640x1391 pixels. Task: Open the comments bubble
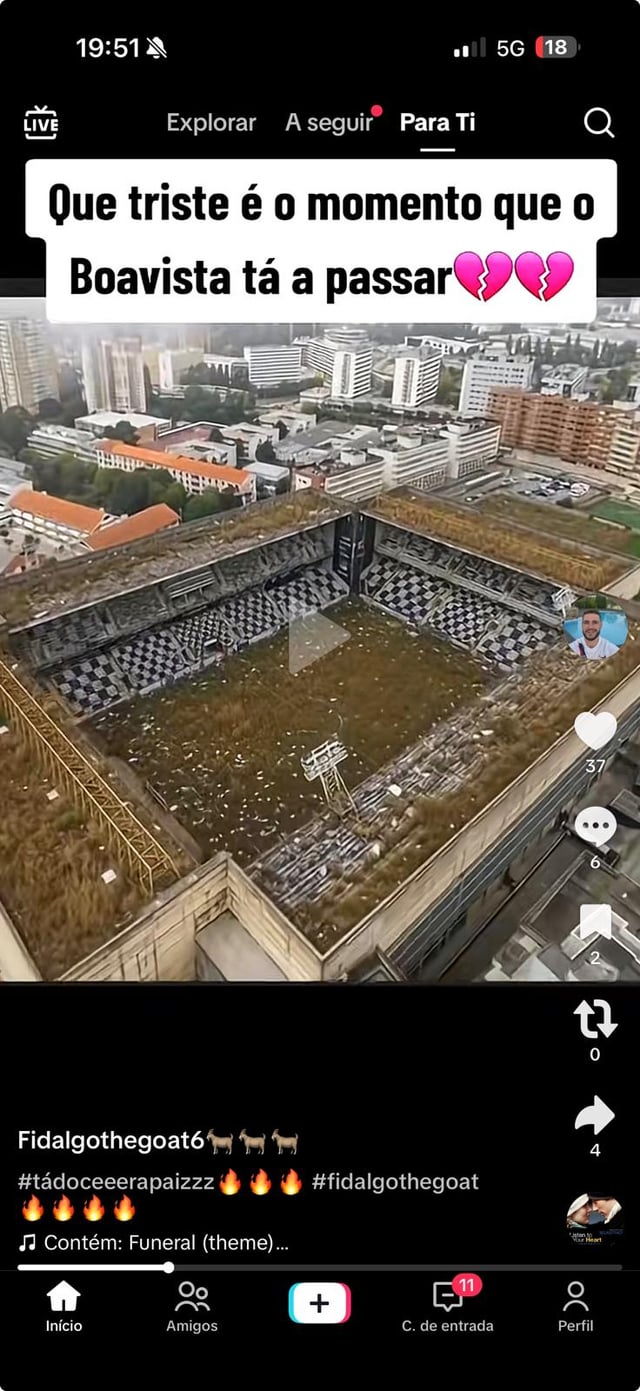tap(595, 826)
